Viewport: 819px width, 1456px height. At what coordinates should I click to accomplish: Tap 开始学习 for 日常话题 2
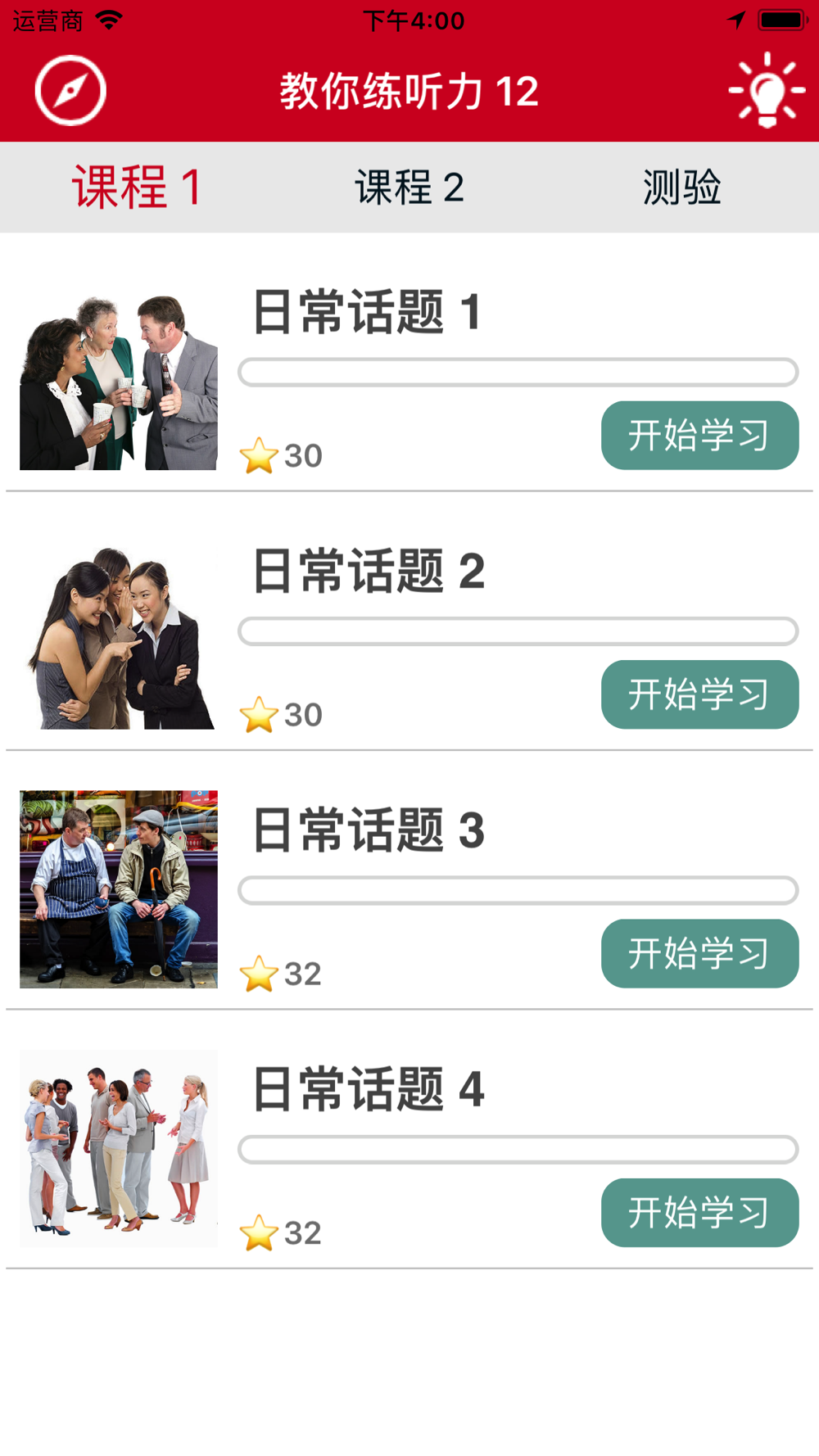(x=699, y=694)
